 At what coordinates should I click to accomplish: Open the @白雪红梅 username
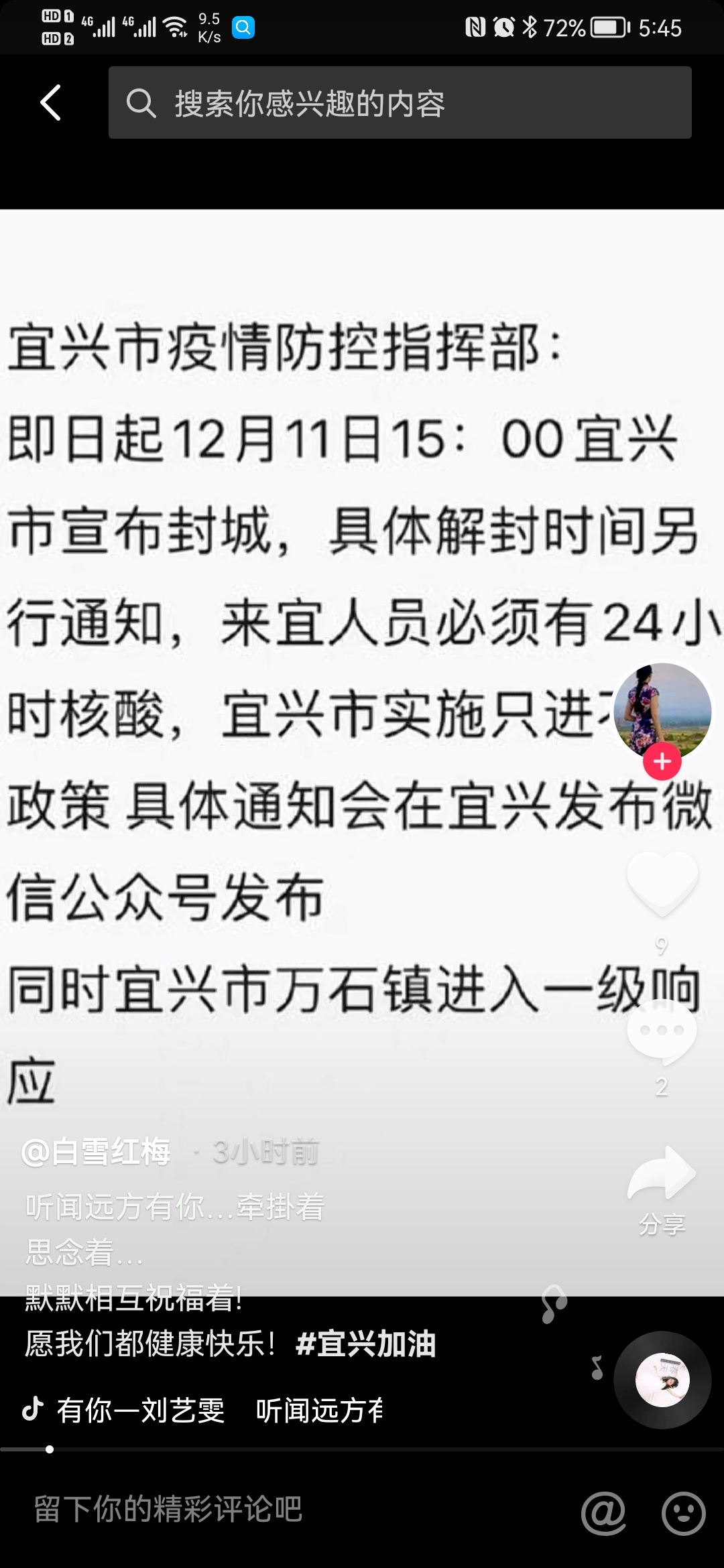[97, 1153]
